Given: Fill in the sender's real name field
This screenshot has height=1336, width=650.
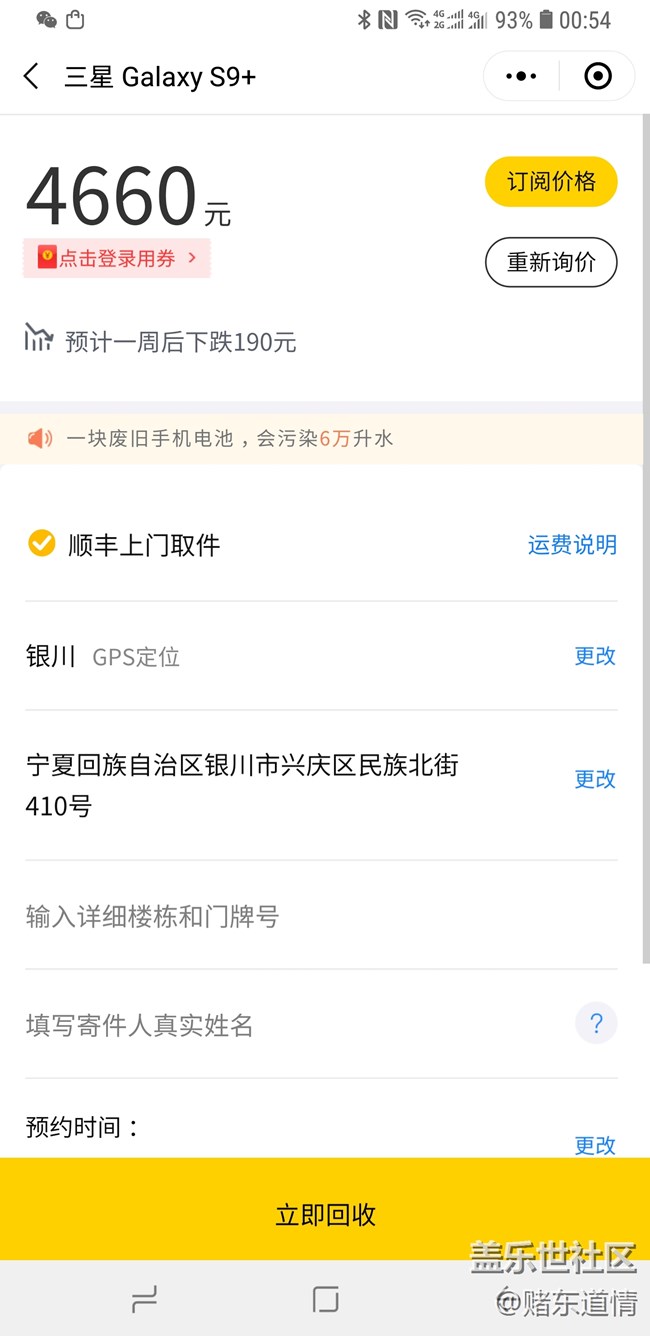Looking at the screenshot, I should tap(280, 1025).
